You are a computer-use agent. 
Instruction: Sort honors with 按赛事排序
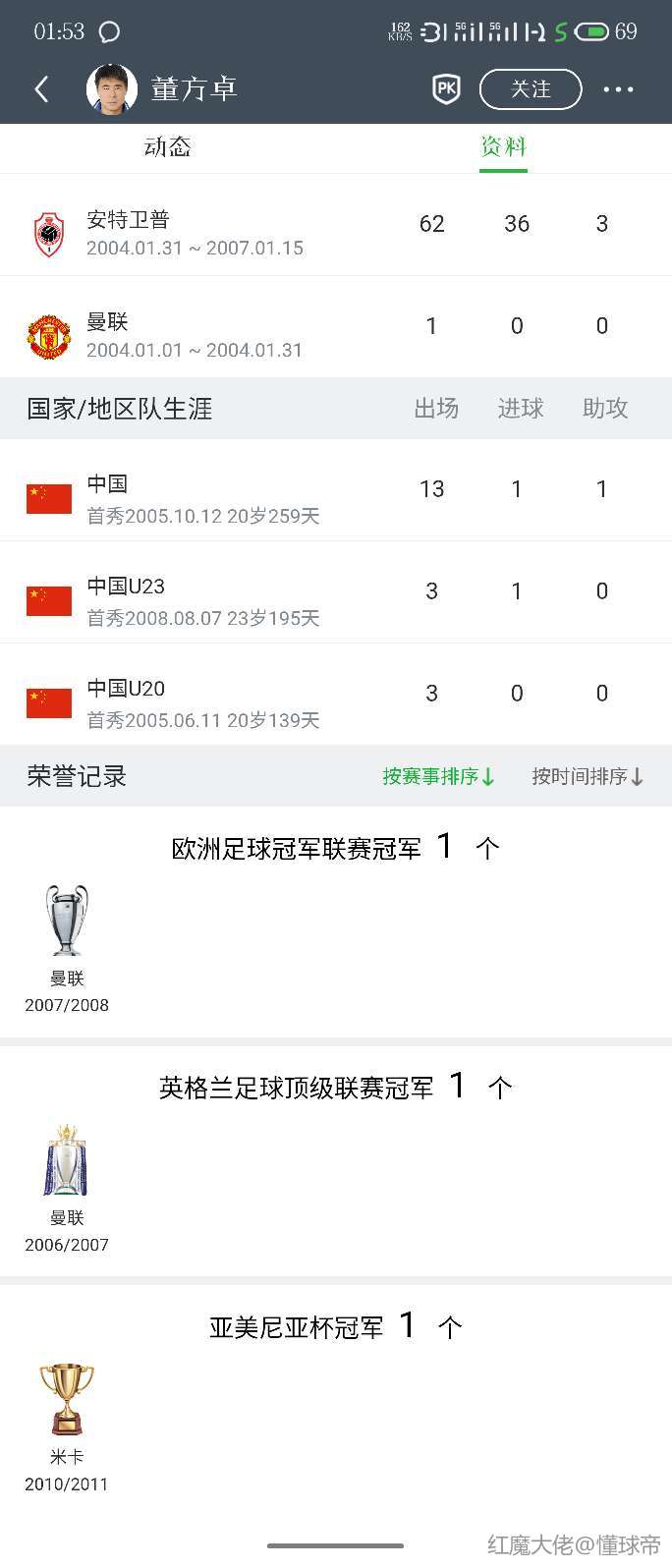438,776
